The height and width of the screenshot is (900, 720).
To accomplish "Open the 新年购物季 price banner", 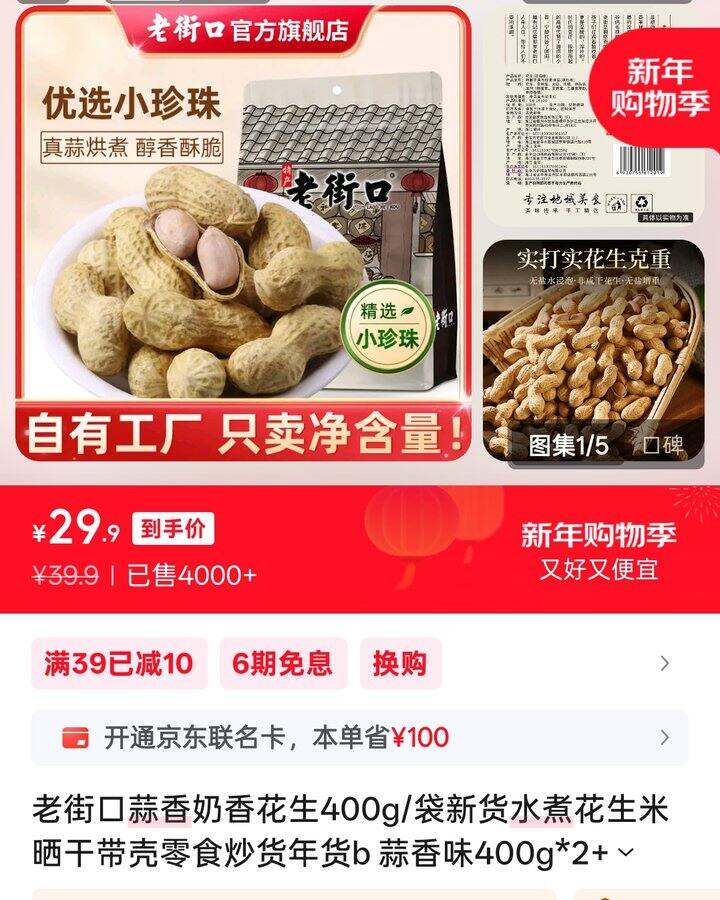I will click(x=598, y=550).
